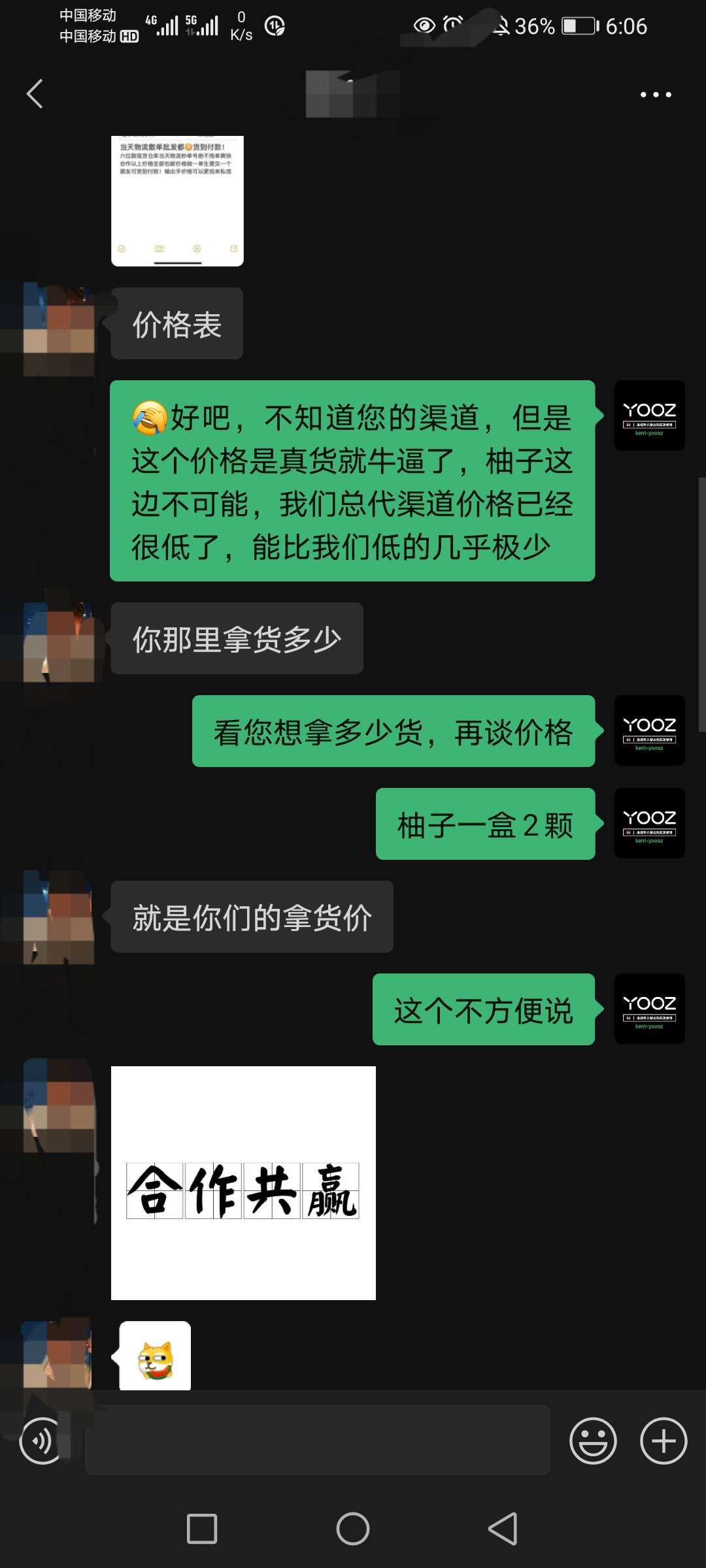Viewport: 706px width, 1568px height.
Task: Tap system home button
Action: (353, 1529)
